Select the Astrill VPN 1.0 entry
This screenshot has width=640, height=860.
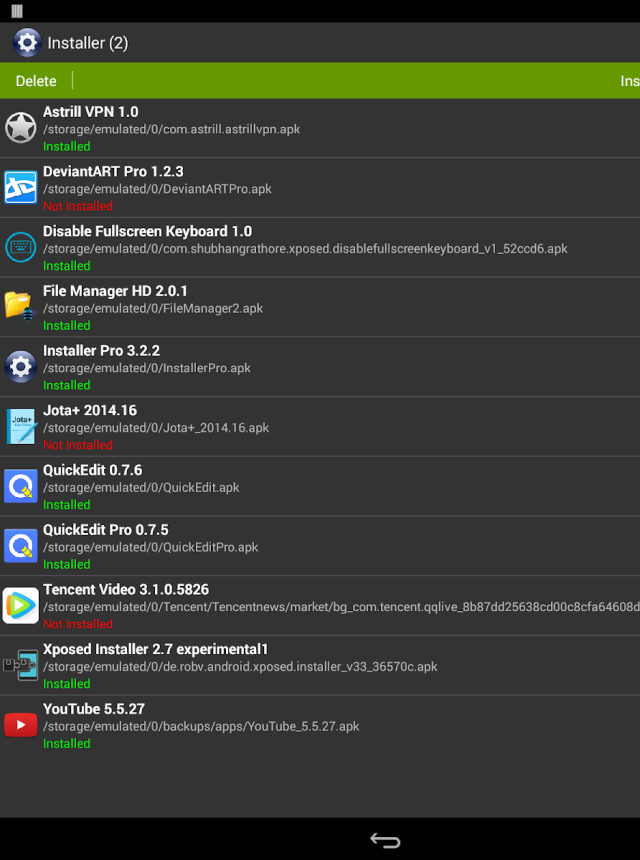pyautogui.click(x=320, y=128)
